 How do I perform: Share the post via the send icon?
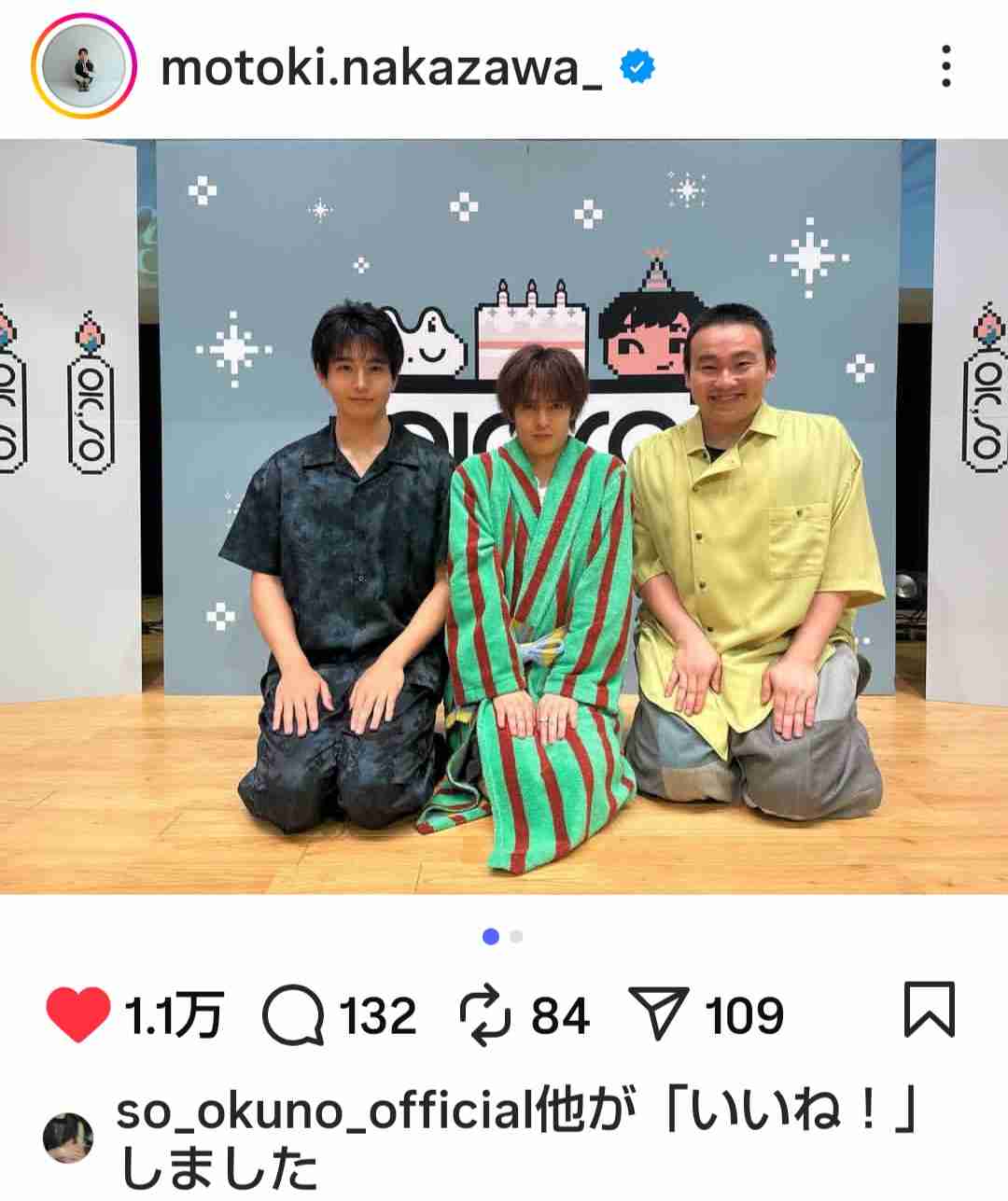661,1015
